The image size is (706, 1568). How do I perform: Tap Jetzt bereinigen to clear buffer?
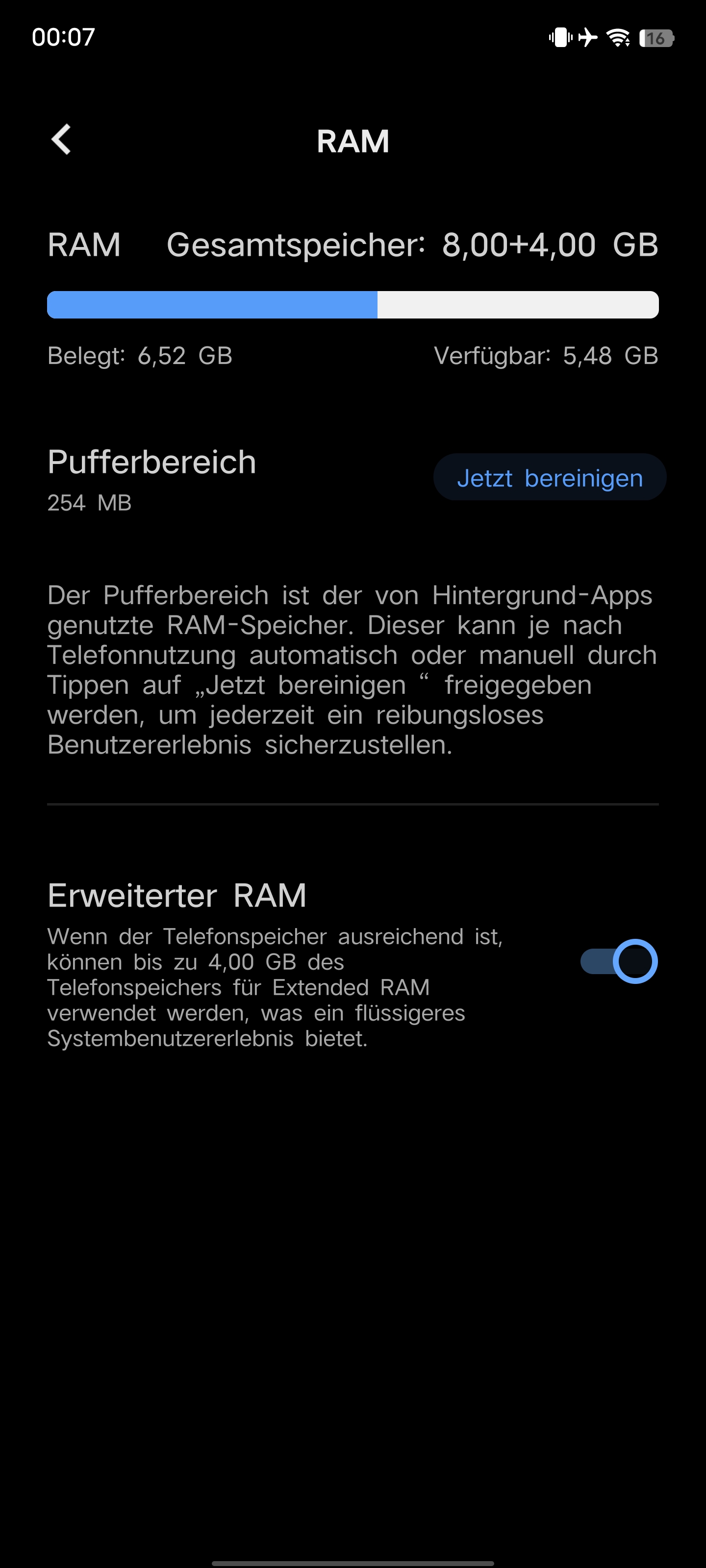point(550,477)
